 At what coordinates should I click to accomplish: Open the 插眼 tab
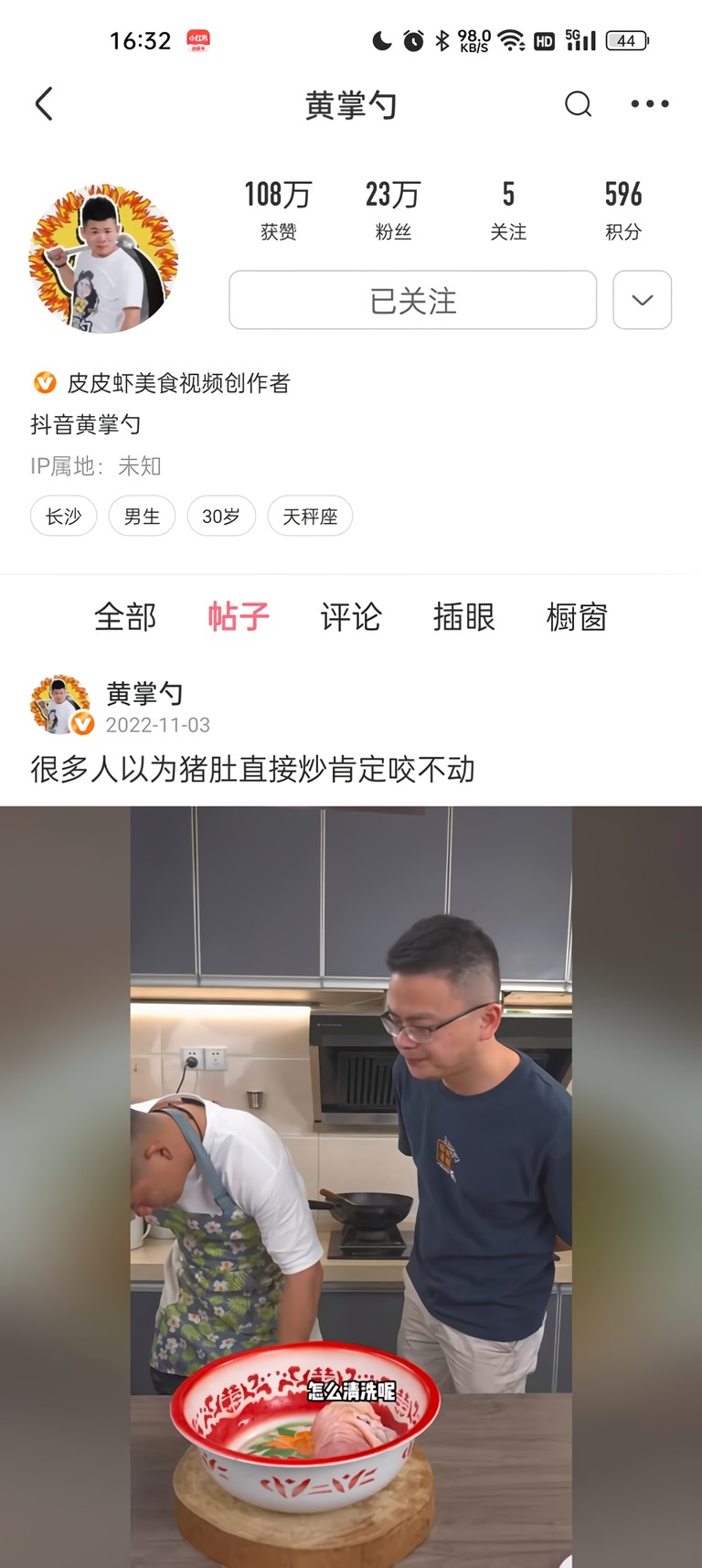point(463,617)
